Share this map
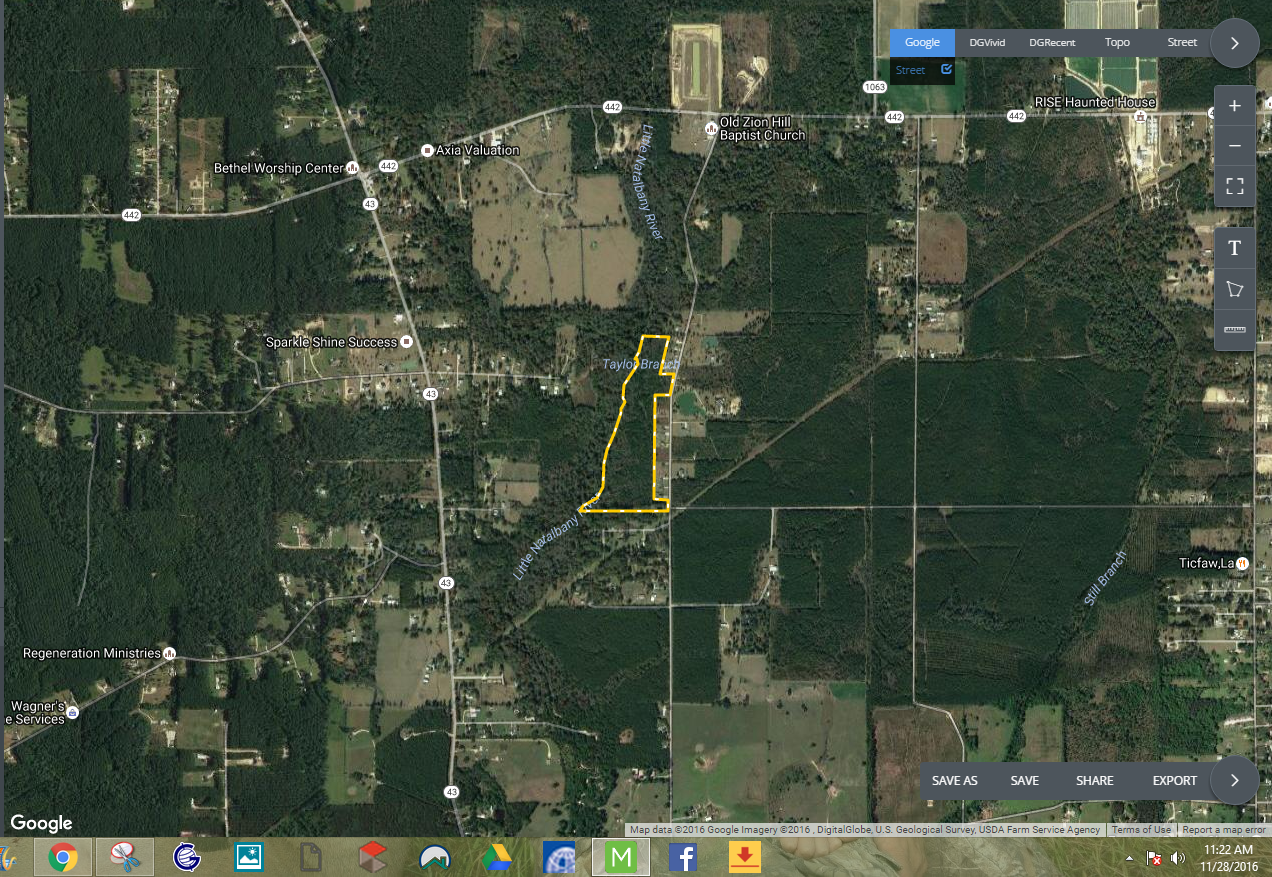The image size is (1272, 877). pos(1094,781)
